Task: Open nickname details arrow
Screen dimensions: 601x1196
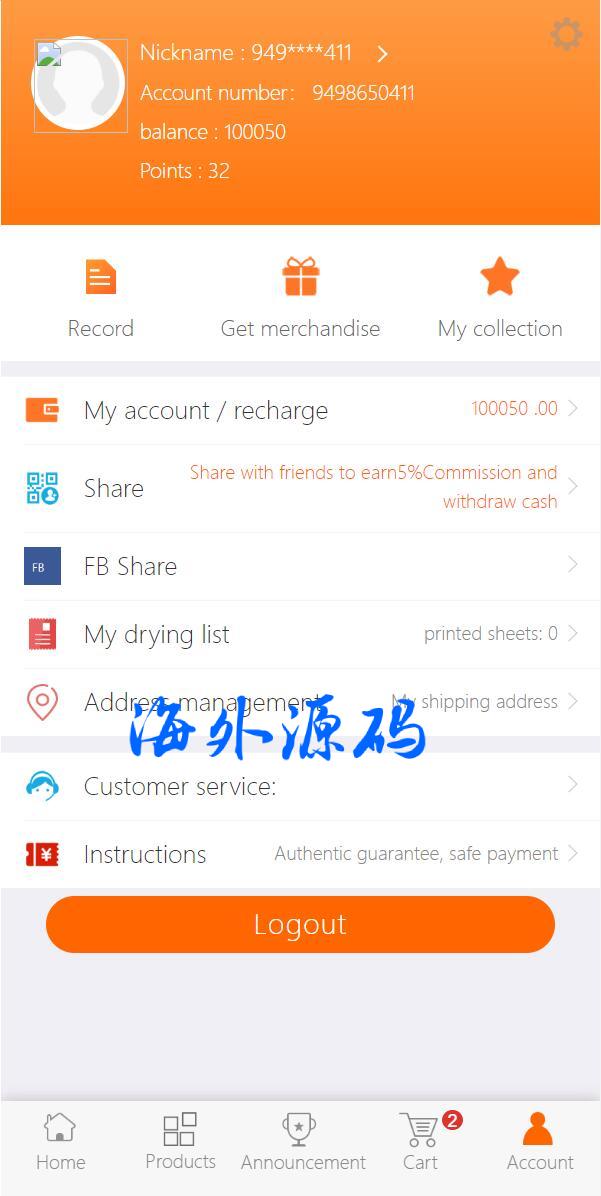Action: [383, 54]
